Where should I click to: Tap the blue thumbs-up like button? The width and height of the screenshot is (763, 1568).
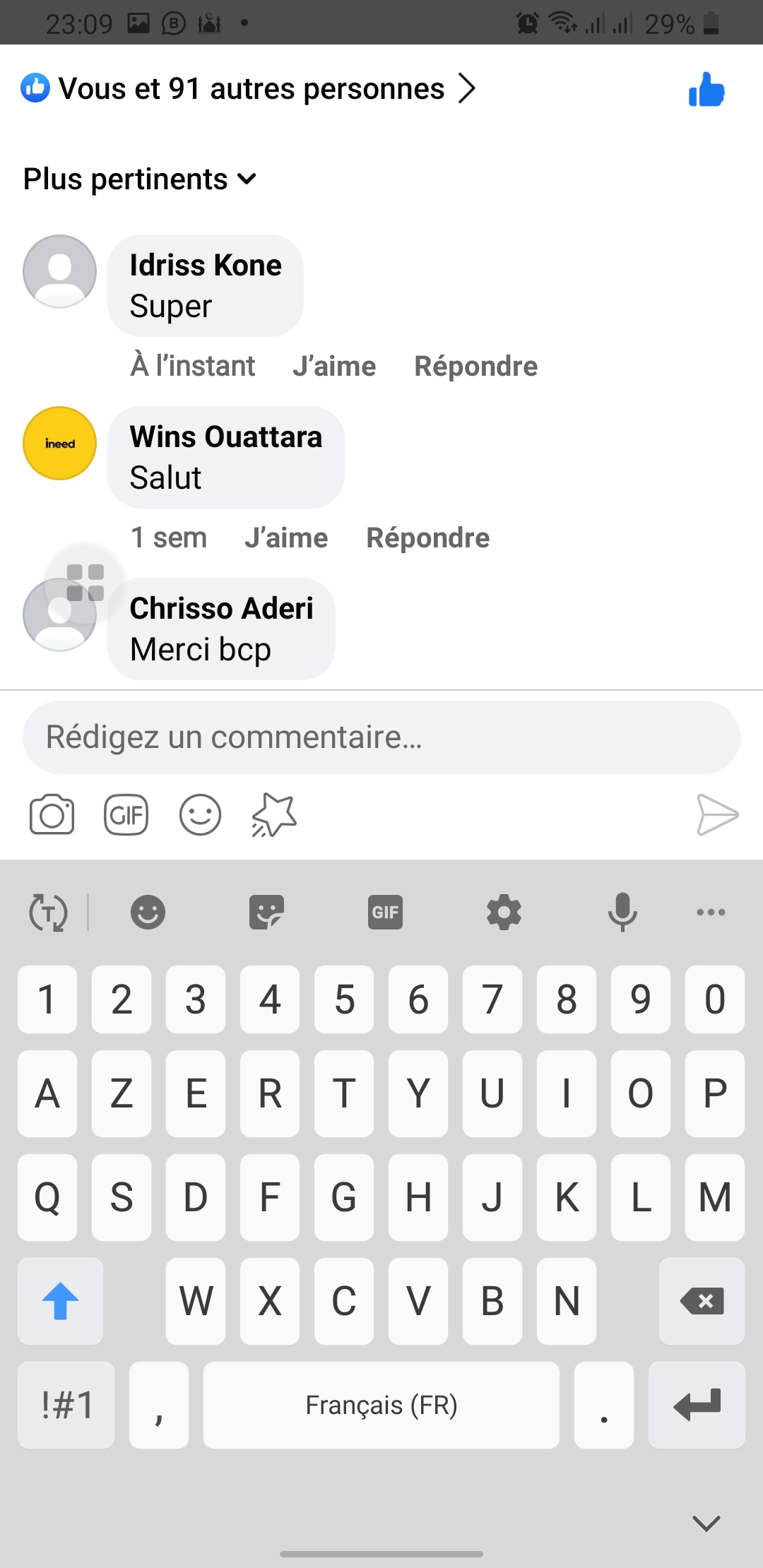tap(706, 90)
